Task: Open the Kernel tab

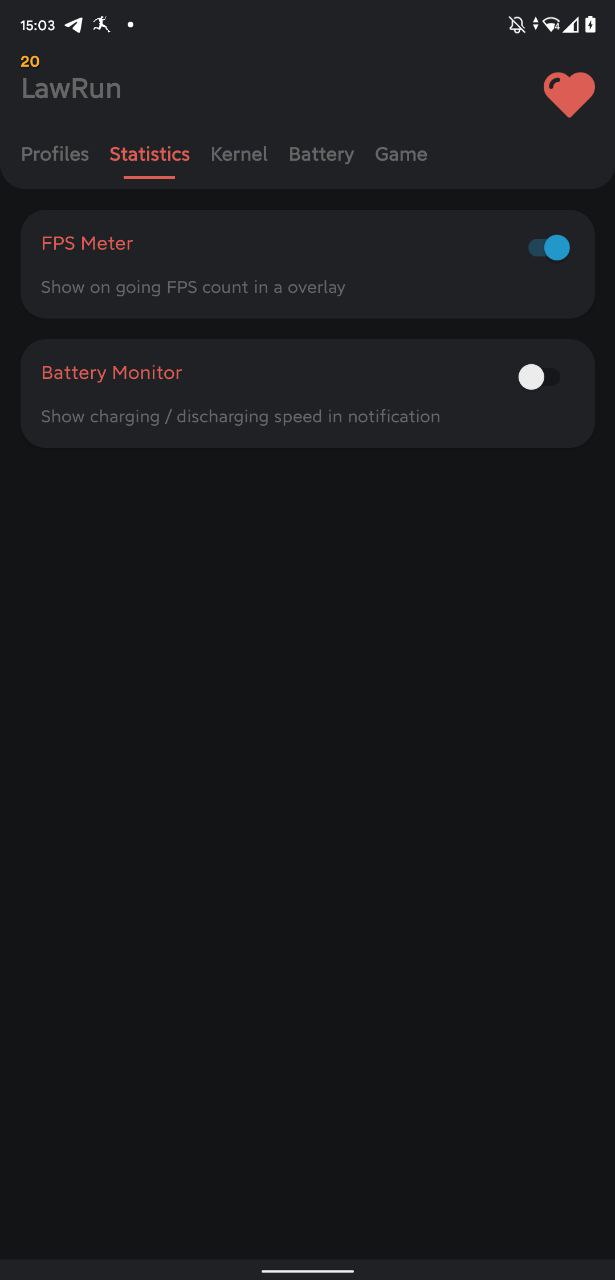Action: (x=239, y=154)
